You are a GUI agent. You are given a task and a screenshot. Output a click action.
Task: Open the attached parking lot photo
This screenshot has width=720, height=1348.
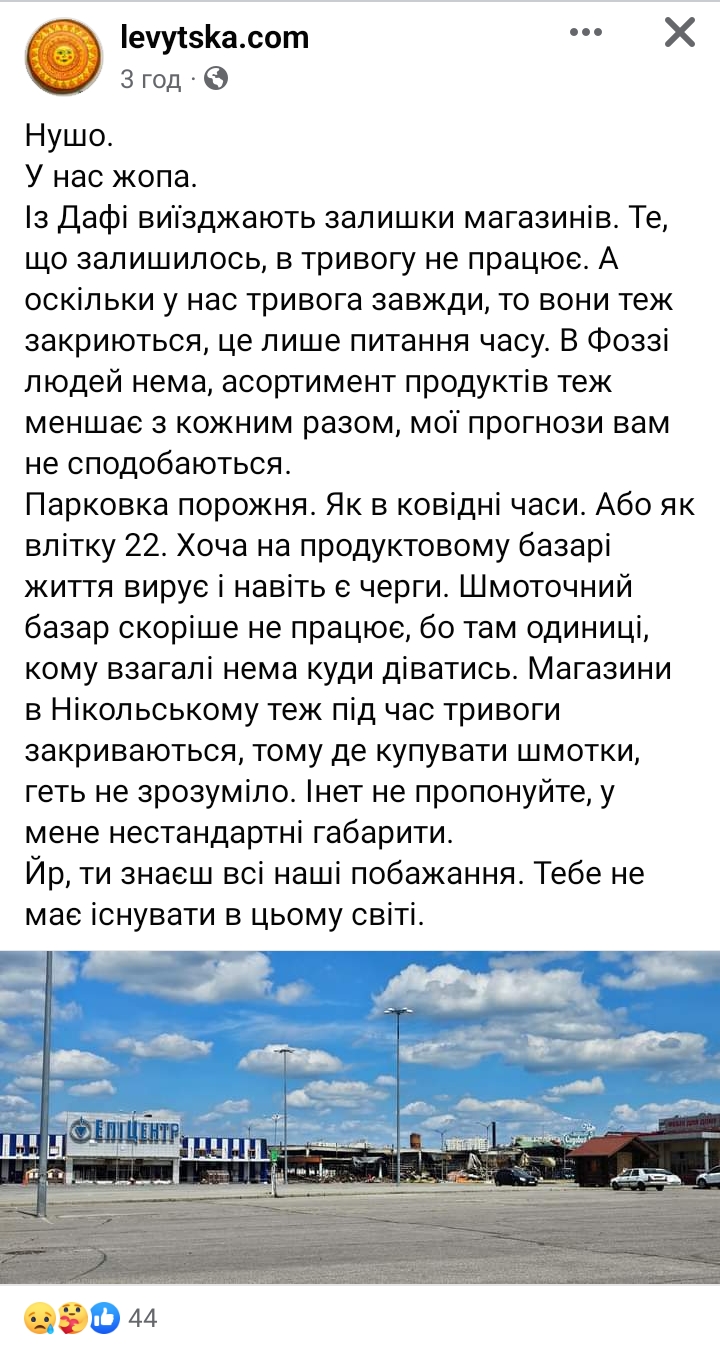click(x=360, y=1117)
